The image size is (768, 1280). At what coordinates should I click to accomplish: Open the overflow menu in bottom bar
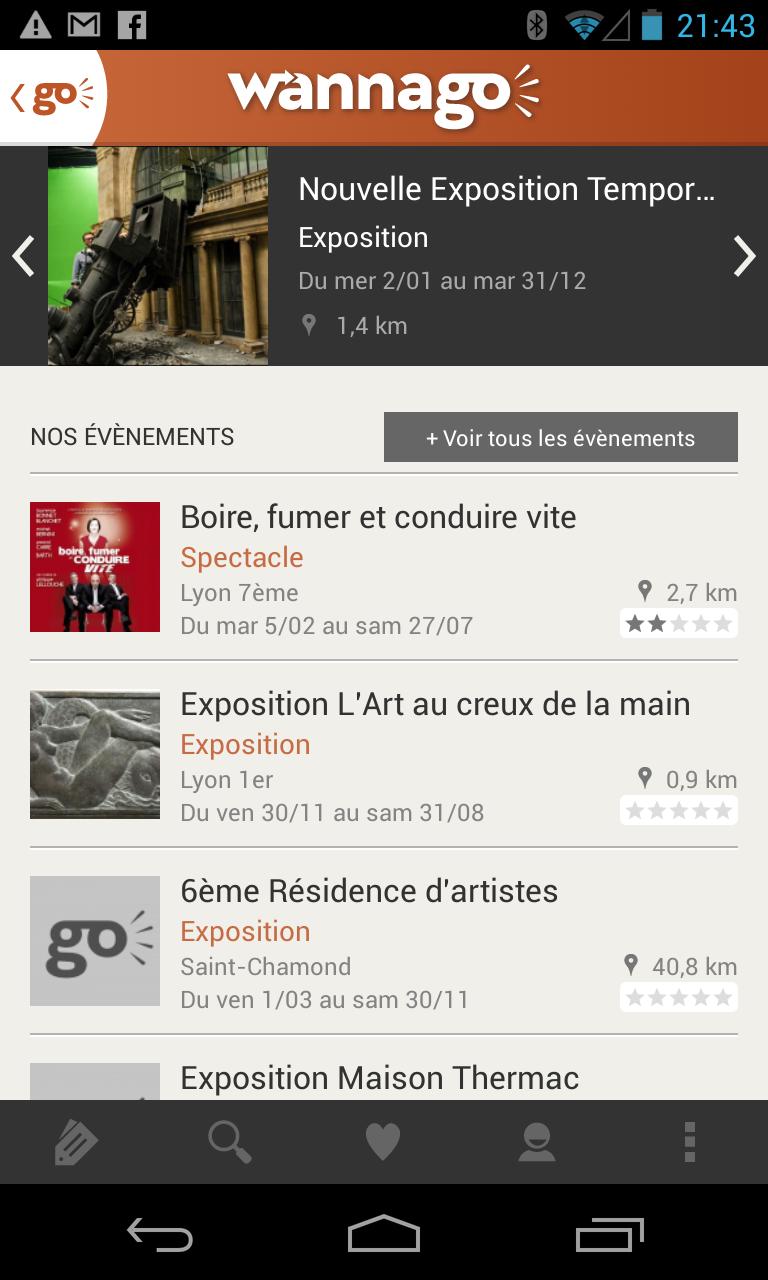tap(690, 1142)
